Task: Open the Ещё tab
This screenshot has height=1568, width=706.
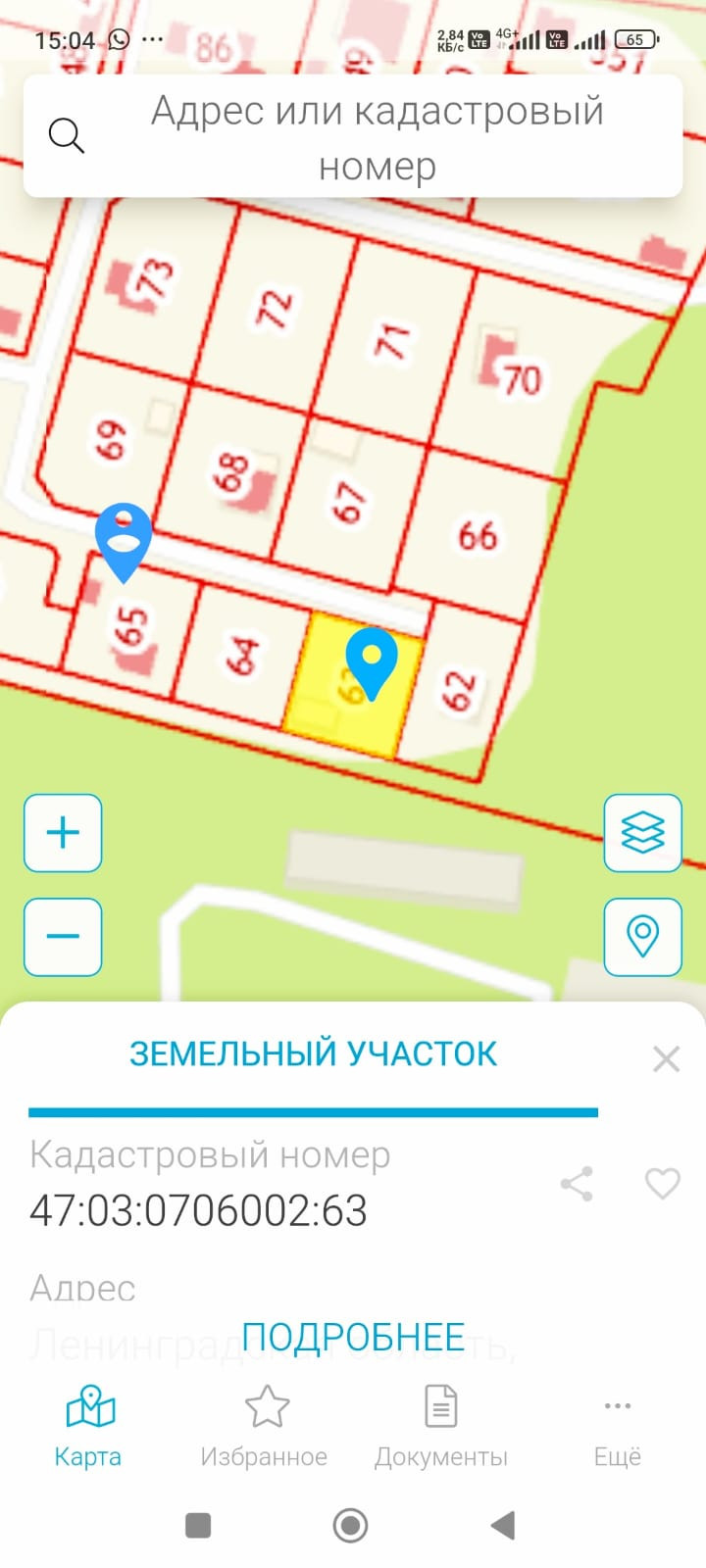Action: point(618,1426)
